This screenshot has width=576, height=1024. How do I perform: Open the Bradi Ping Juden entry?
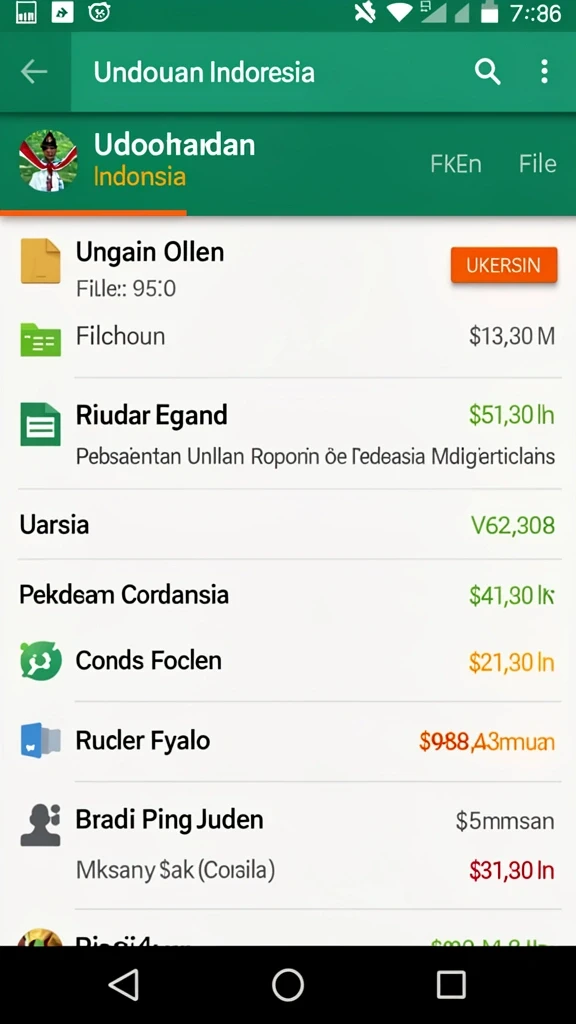[288, 845]
